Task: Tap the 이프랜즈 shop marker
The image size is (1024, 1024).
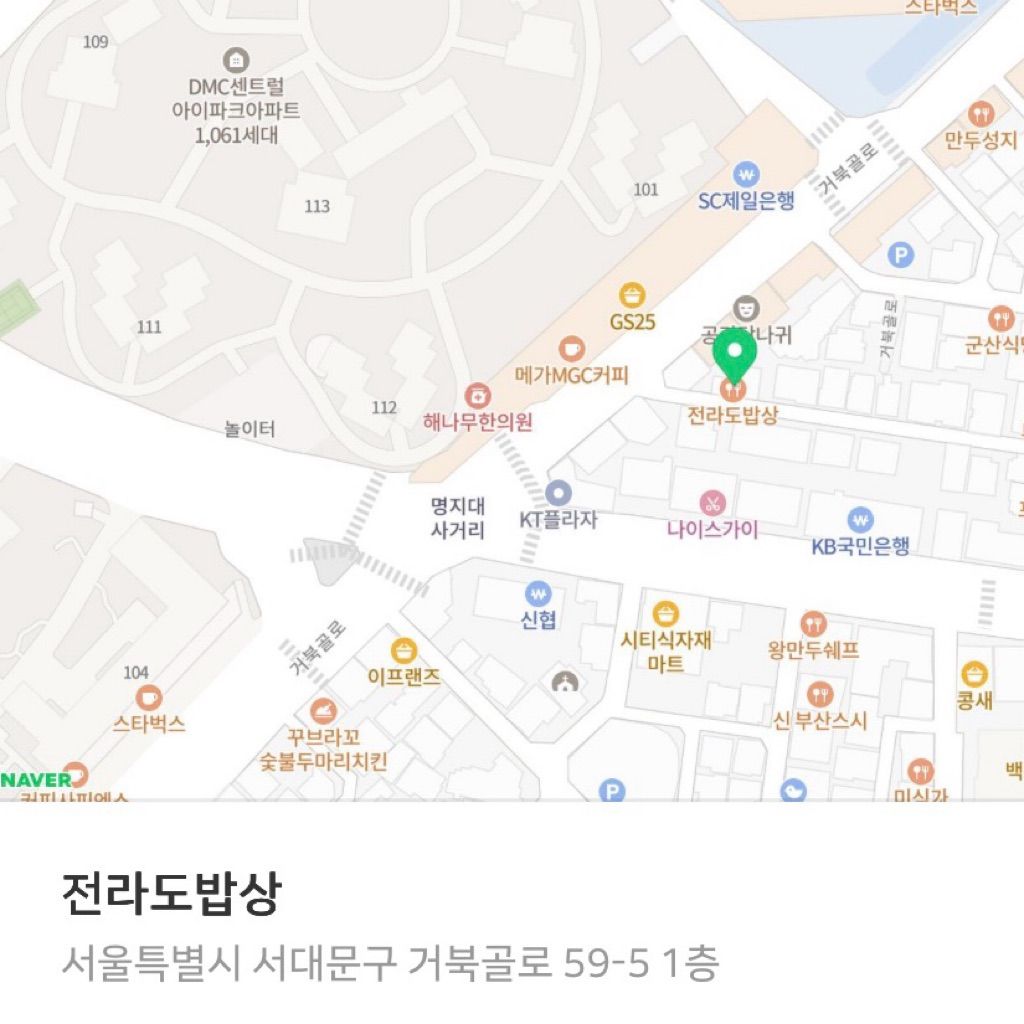Action: tap(403, 651)
